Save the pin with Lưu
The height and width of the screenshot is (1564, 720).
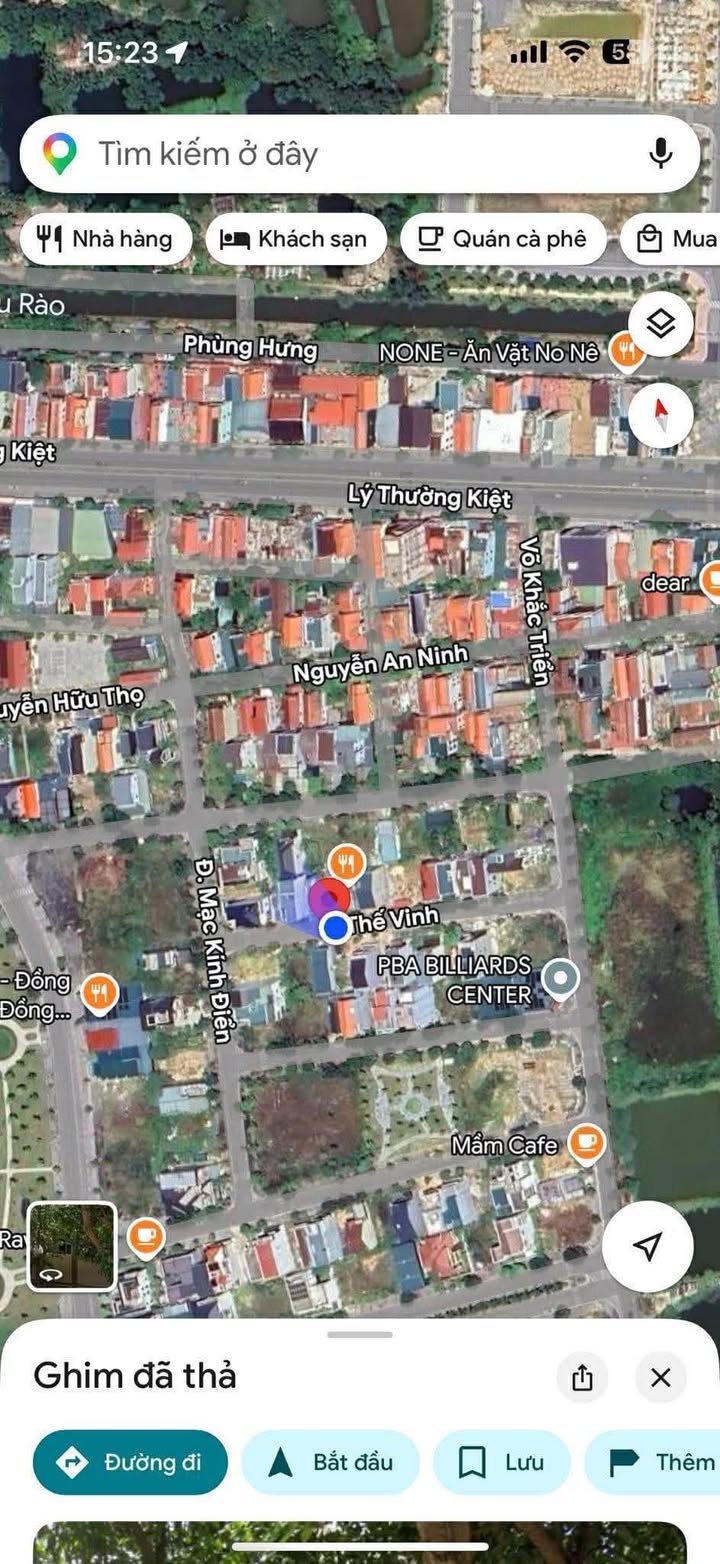501,1462
